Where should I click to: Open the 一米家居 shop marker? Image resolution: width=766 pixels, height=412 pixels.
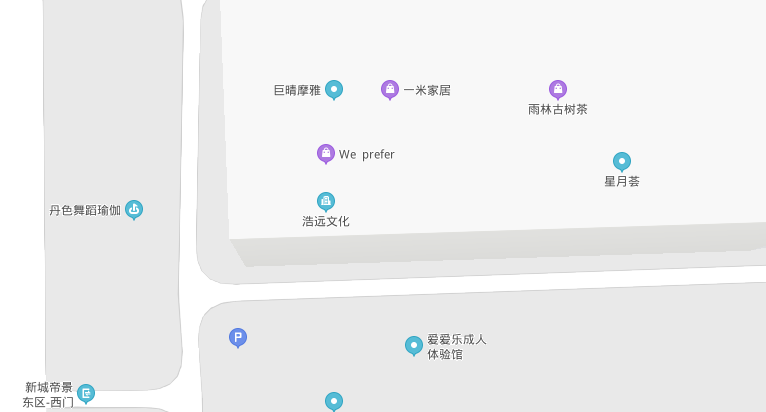(x=390, y=90)
